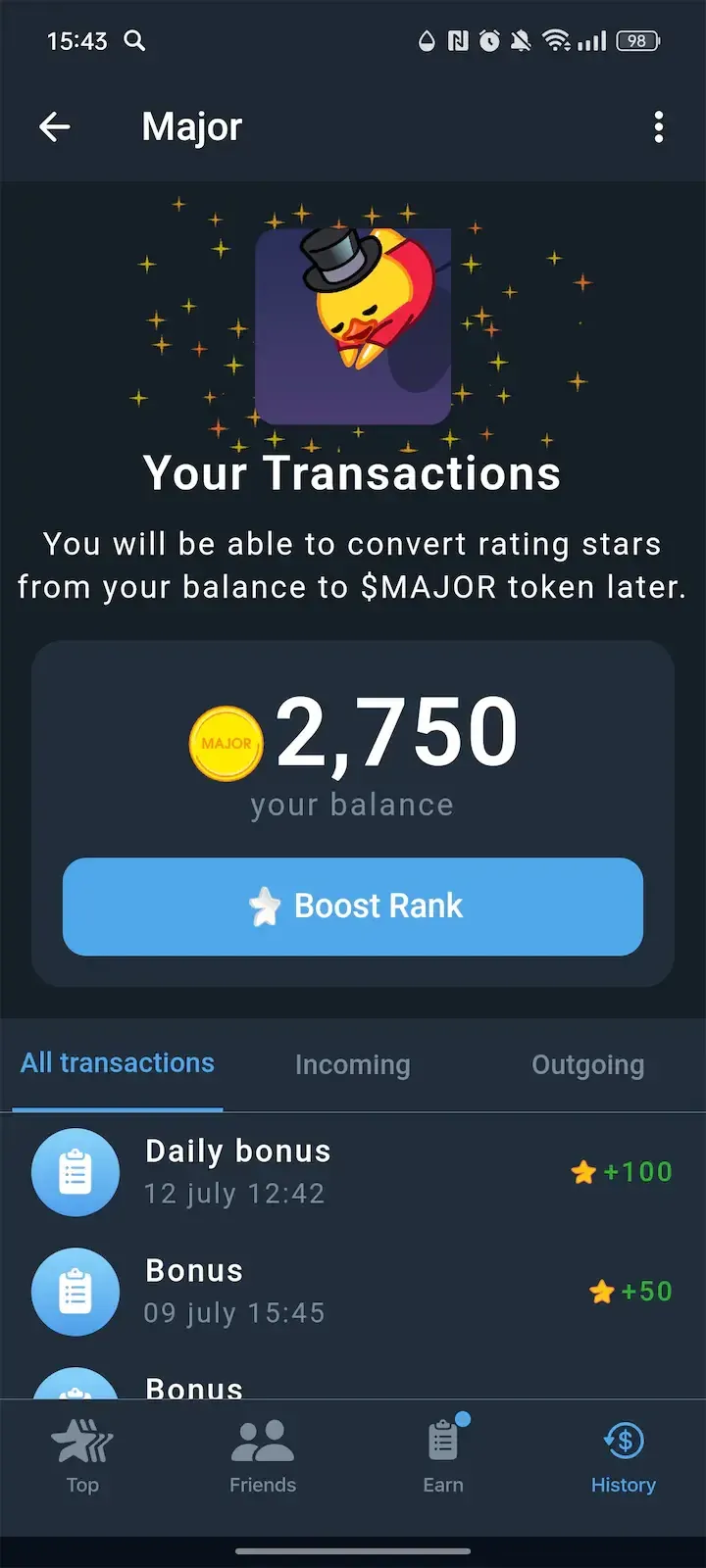Tap the clipboard icon next to Daily bonus

tap(76, 1172)
